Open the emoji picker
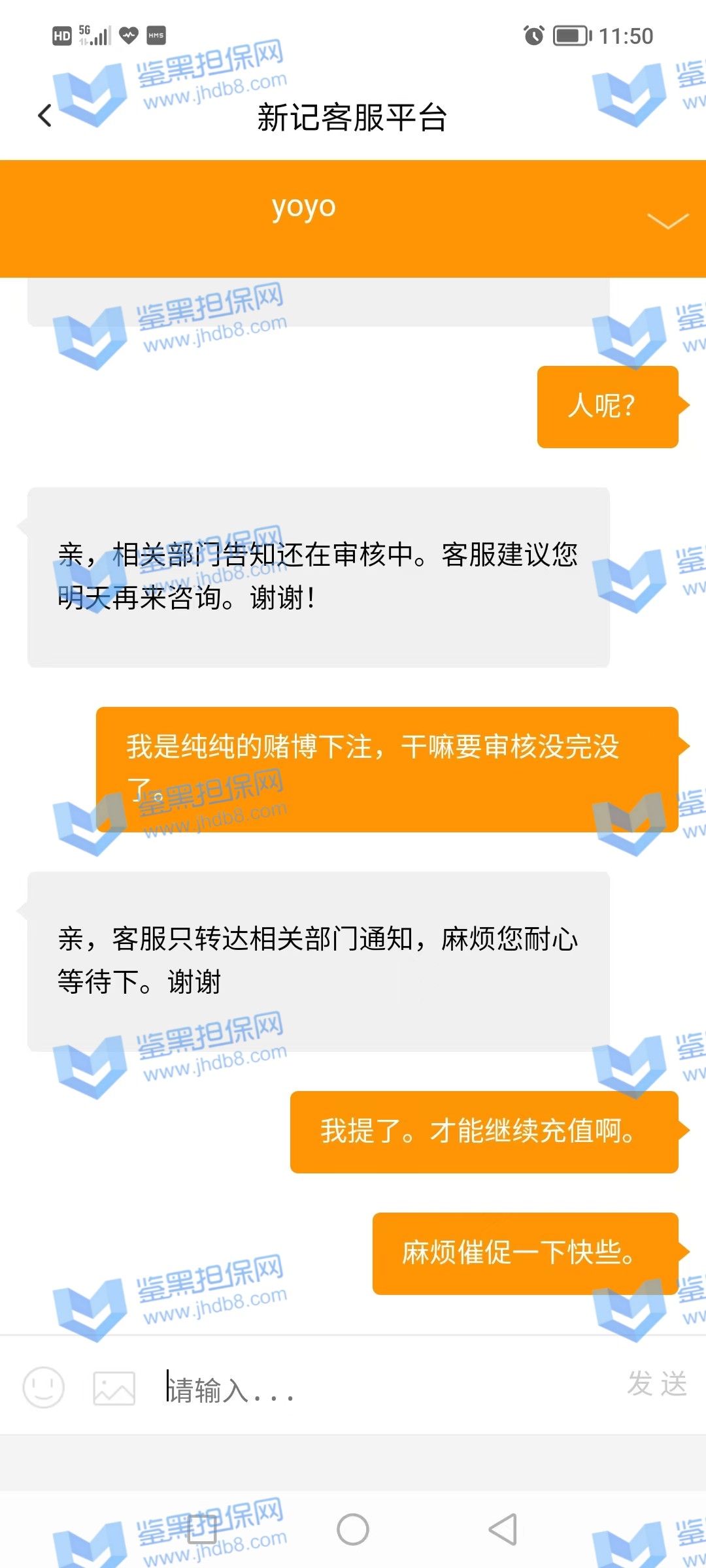Screen dimensions: 706x1568 [43, 1387]
